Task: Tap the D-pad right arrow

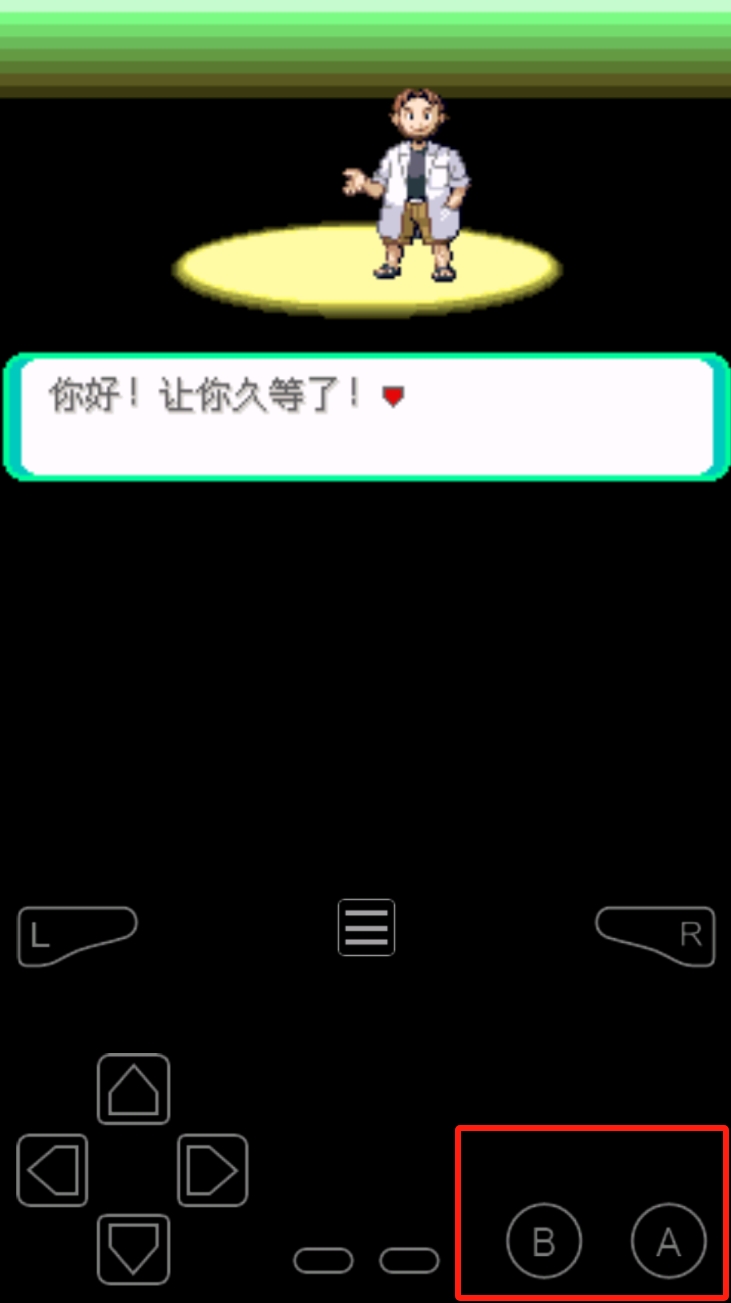Action: (x=213, y=1169)
